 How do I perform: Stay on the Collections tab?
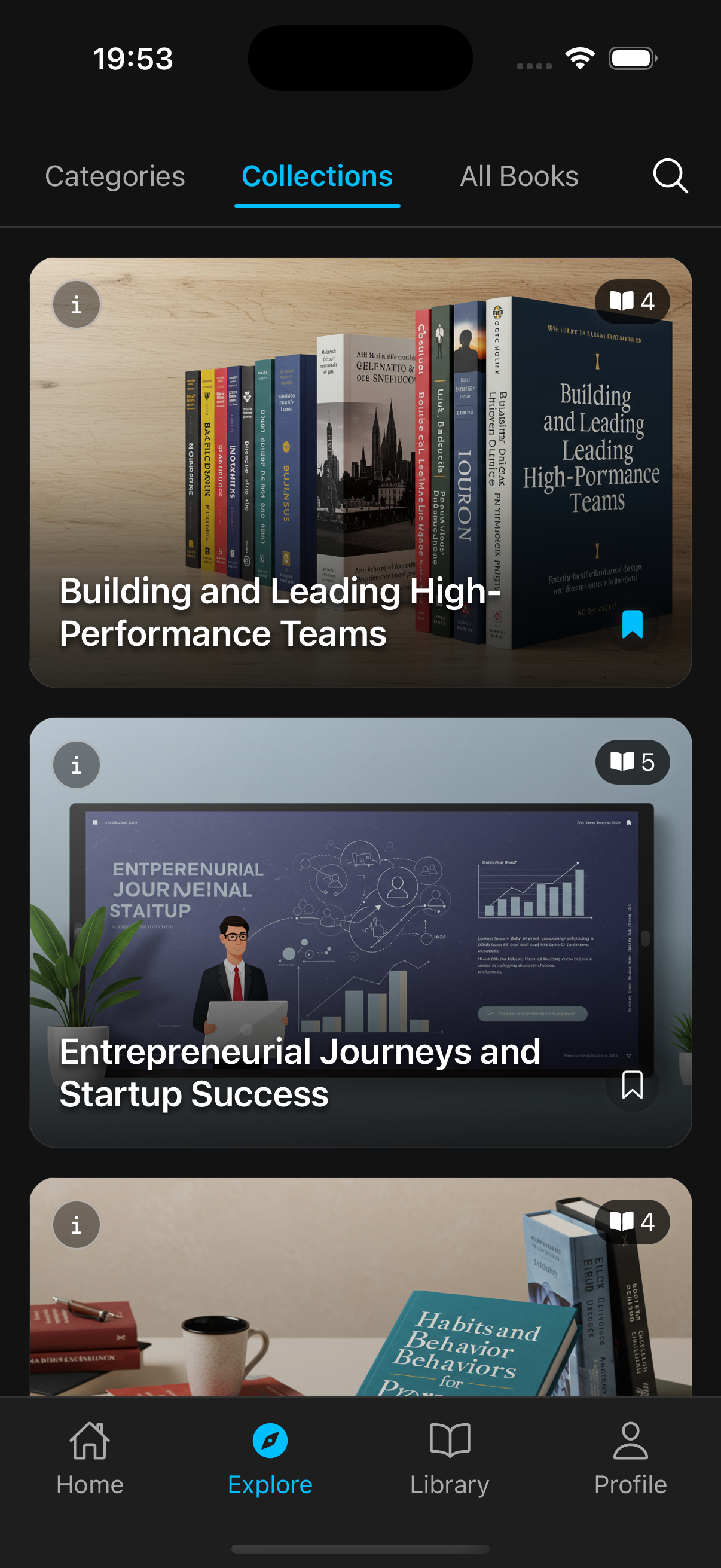point(317,176)
